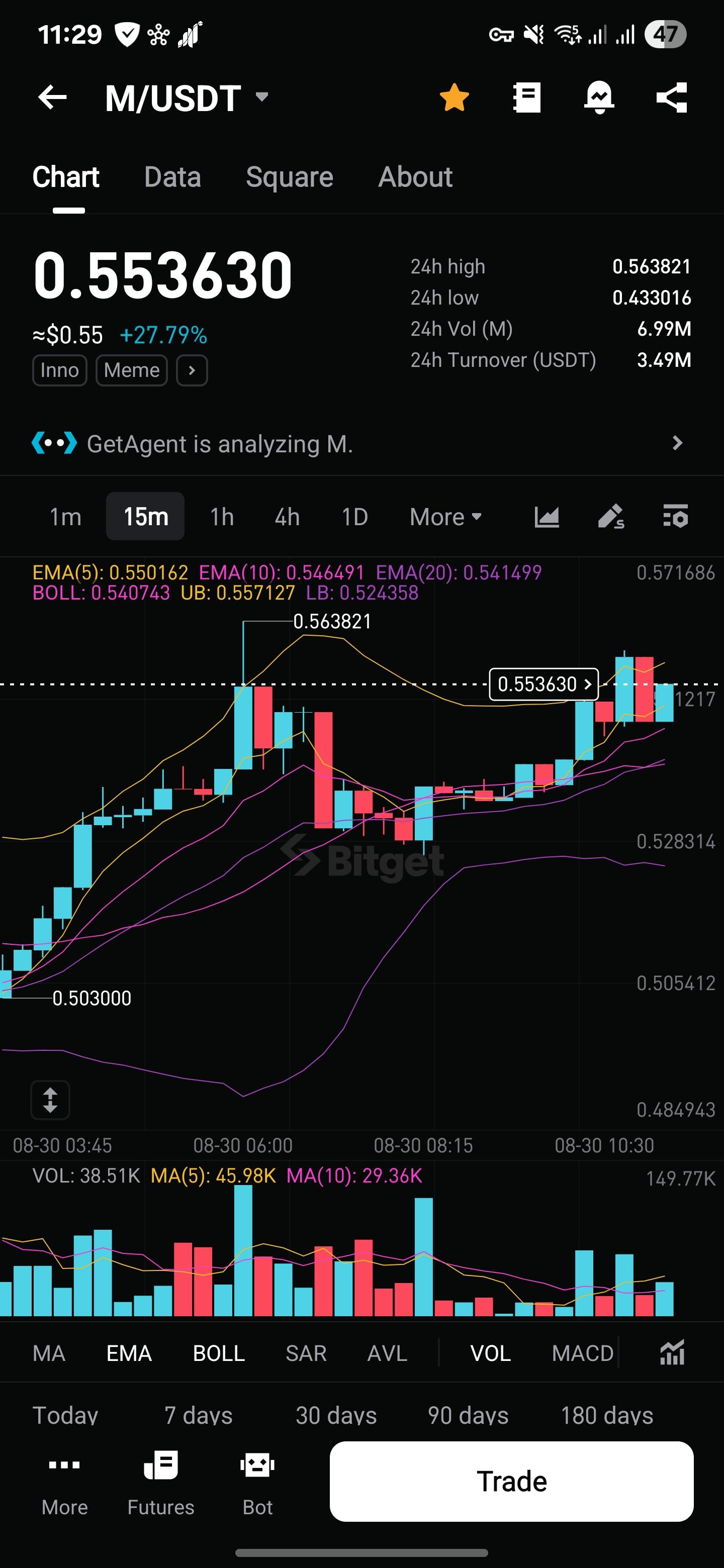Viewport: 724px width, 1568px height.
Task: Switch to the Data tab
Action: (x=172, y=177)
